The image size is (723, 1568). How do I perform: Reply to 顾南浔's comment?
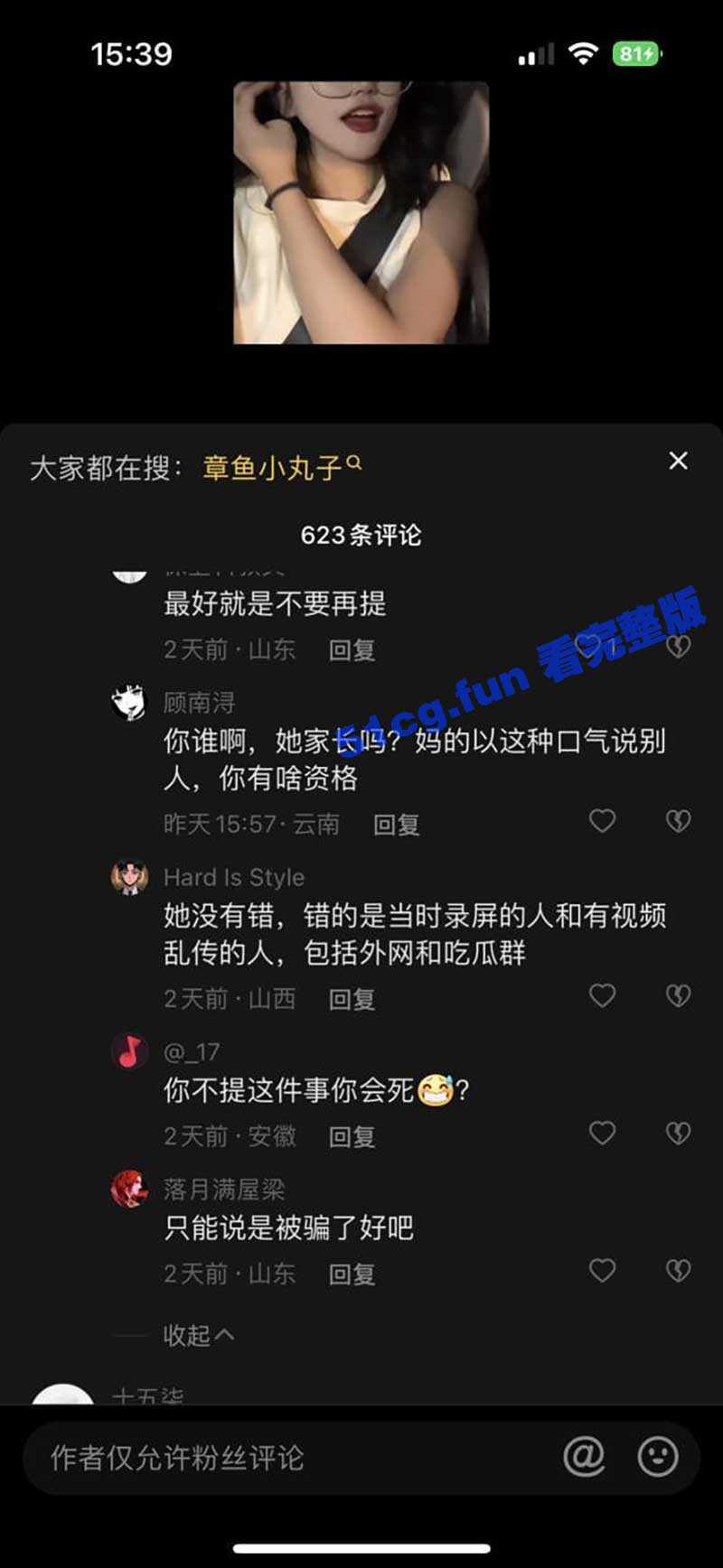click(x=396, y=825)
